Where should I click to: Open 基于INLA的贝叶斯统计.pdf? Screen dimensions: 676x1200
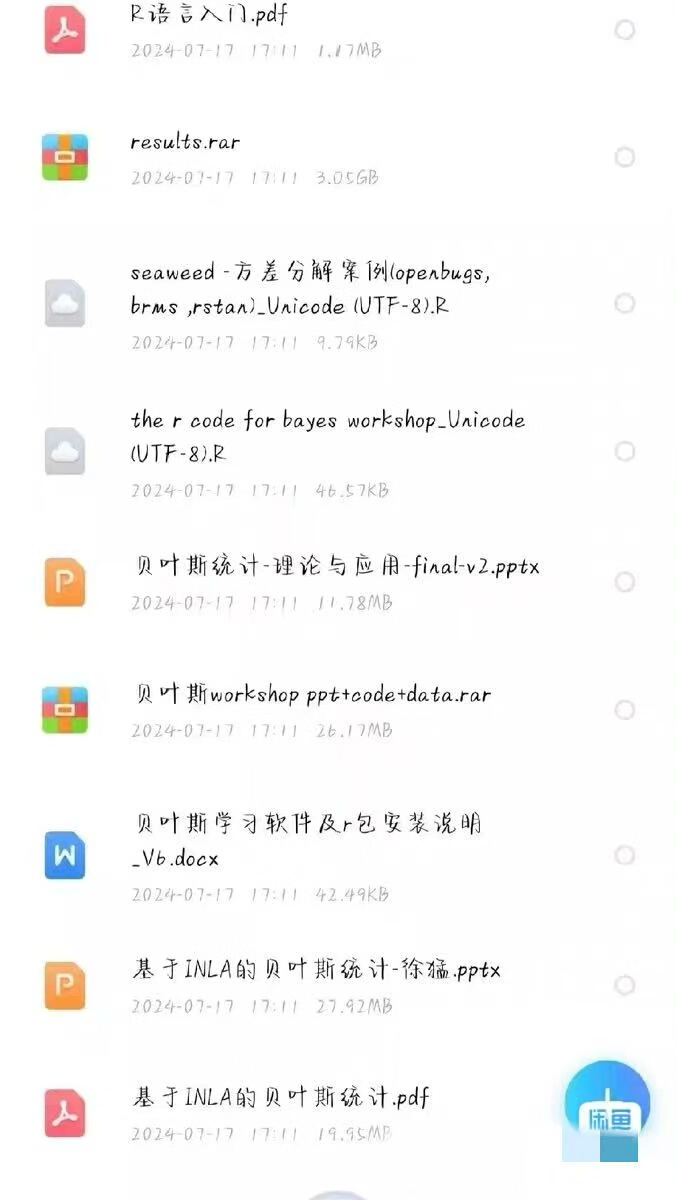(x=281, y=1097)
